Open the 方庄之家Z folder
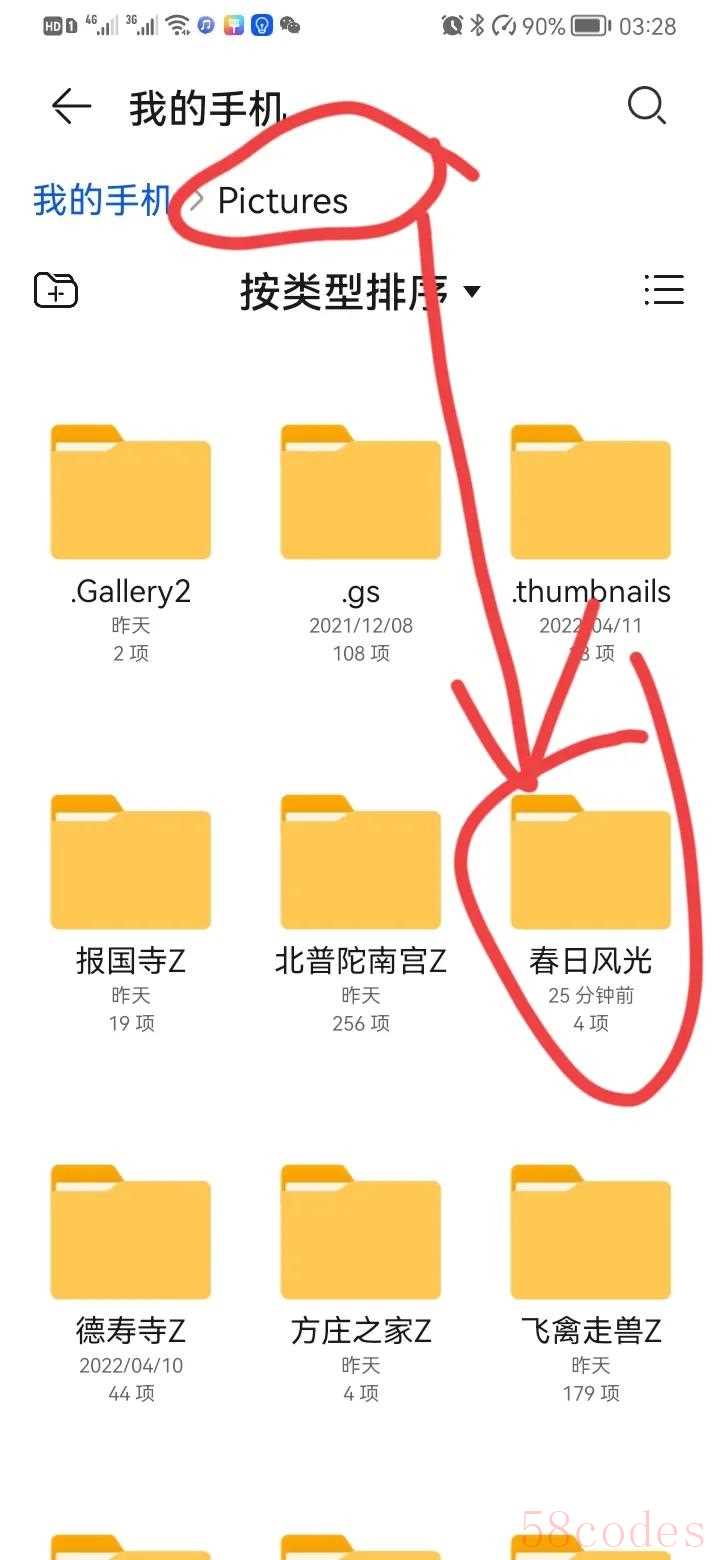 [x=360, y=1235]
